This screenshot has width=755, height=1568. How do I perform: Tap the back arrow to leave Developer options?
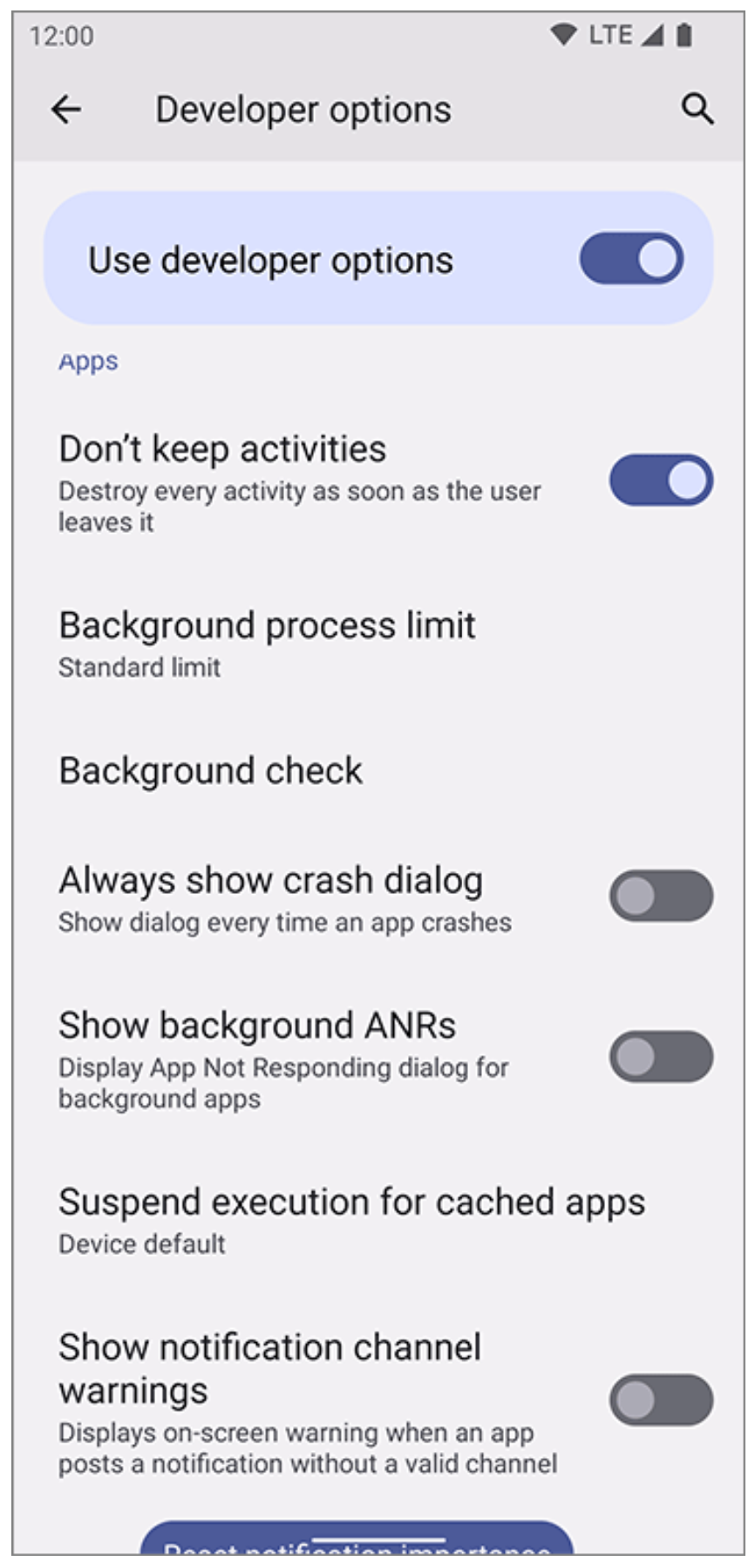[x=64, y=110]
